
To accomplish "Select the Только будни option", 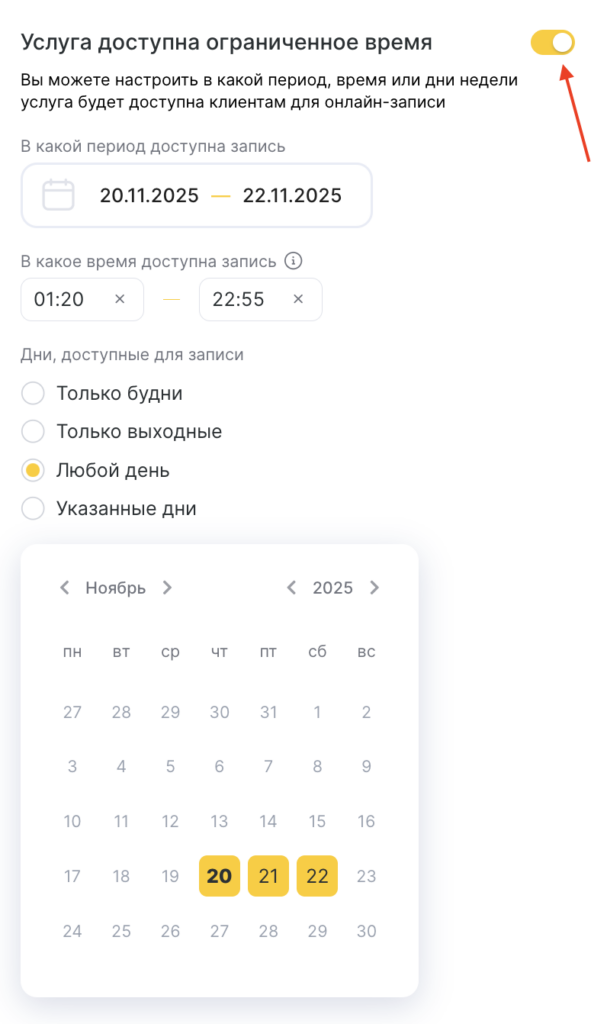I will point(33,393).
